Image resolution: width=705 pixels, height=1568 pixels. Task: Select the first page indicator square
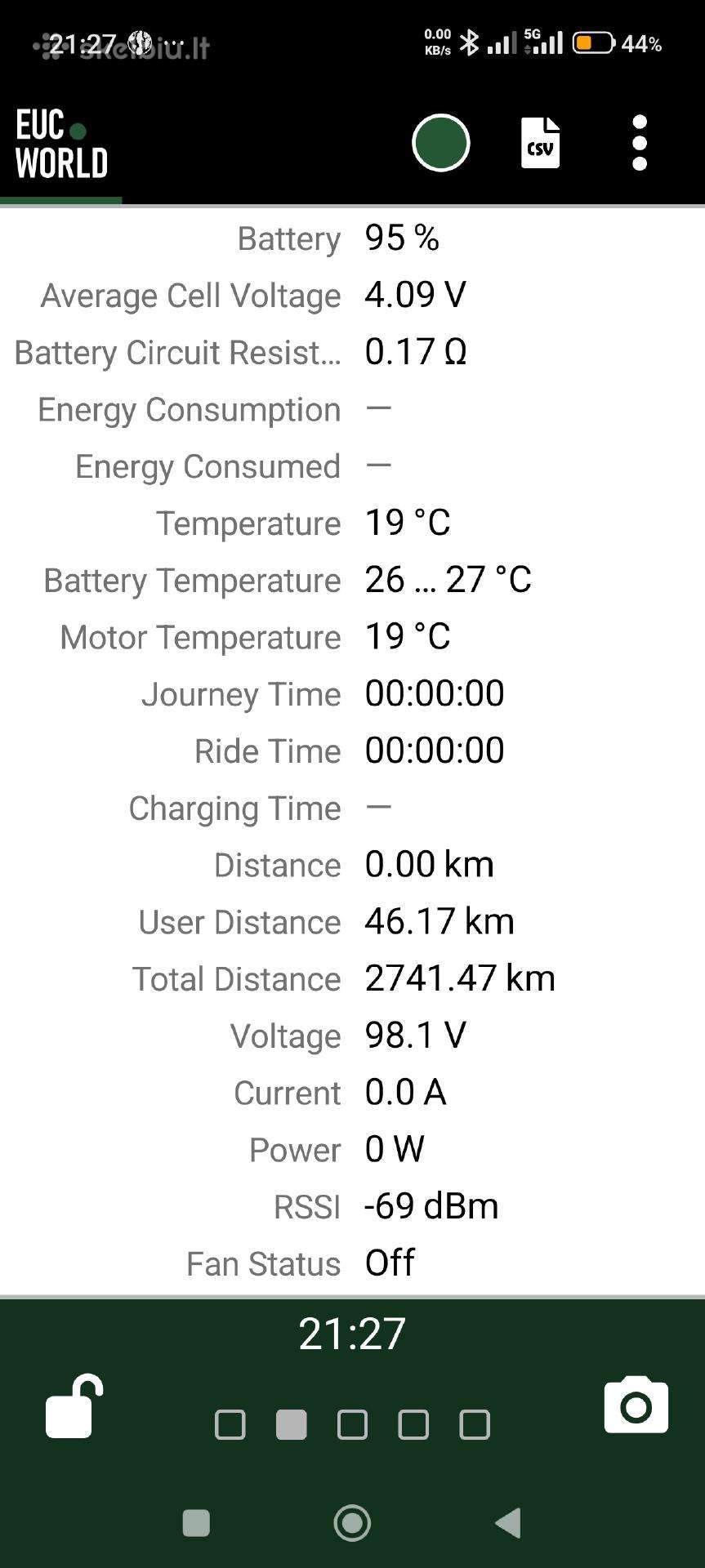click(x=230, y=1424)
